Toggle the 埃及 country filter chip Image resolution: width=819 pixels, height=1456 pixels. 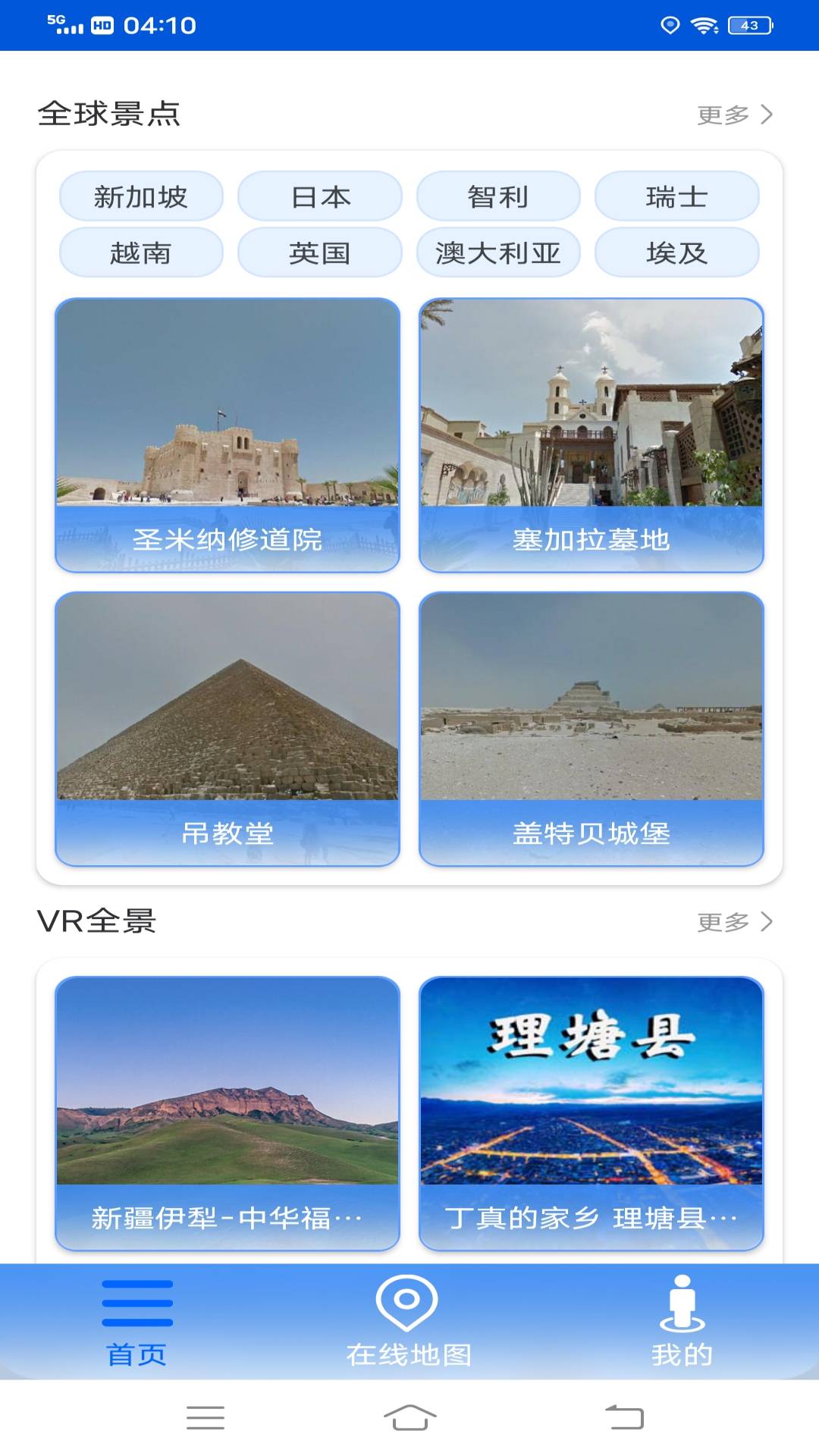click(x=677, y=253)
